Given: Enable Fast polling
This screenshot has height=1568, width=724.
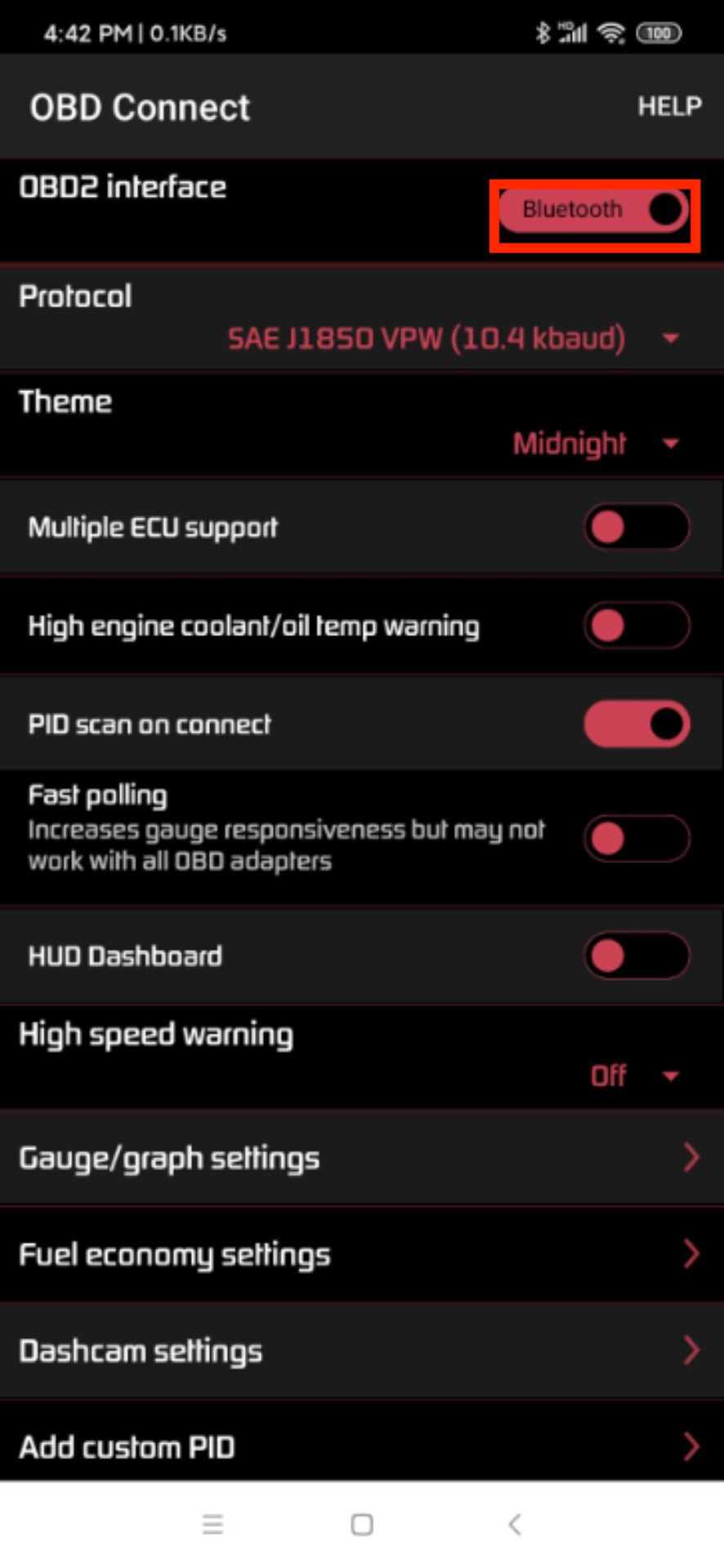Looking at the screenshot, I should [636, 839].
